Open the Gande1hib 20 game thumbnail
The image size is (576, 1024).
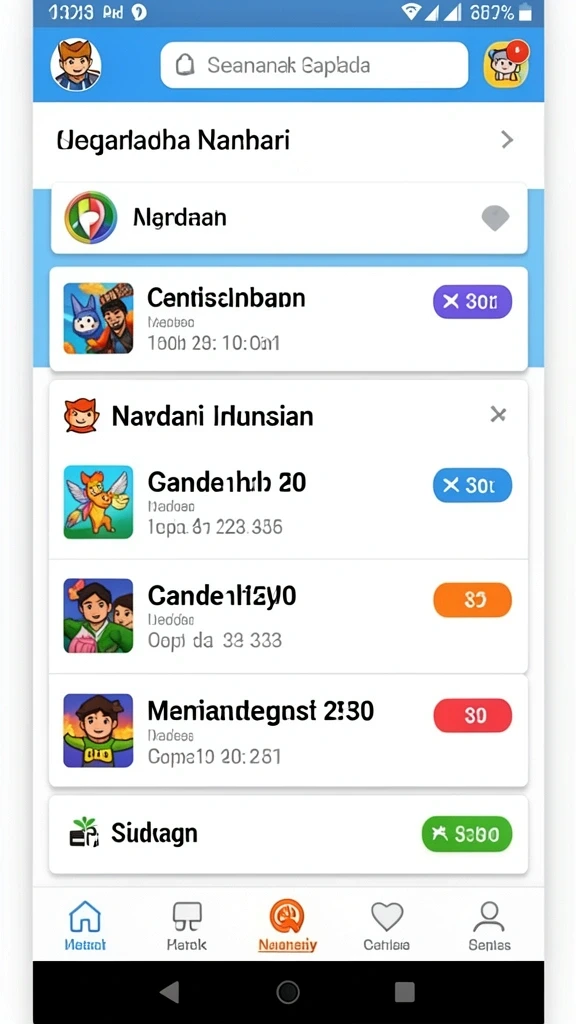(98, 501)
